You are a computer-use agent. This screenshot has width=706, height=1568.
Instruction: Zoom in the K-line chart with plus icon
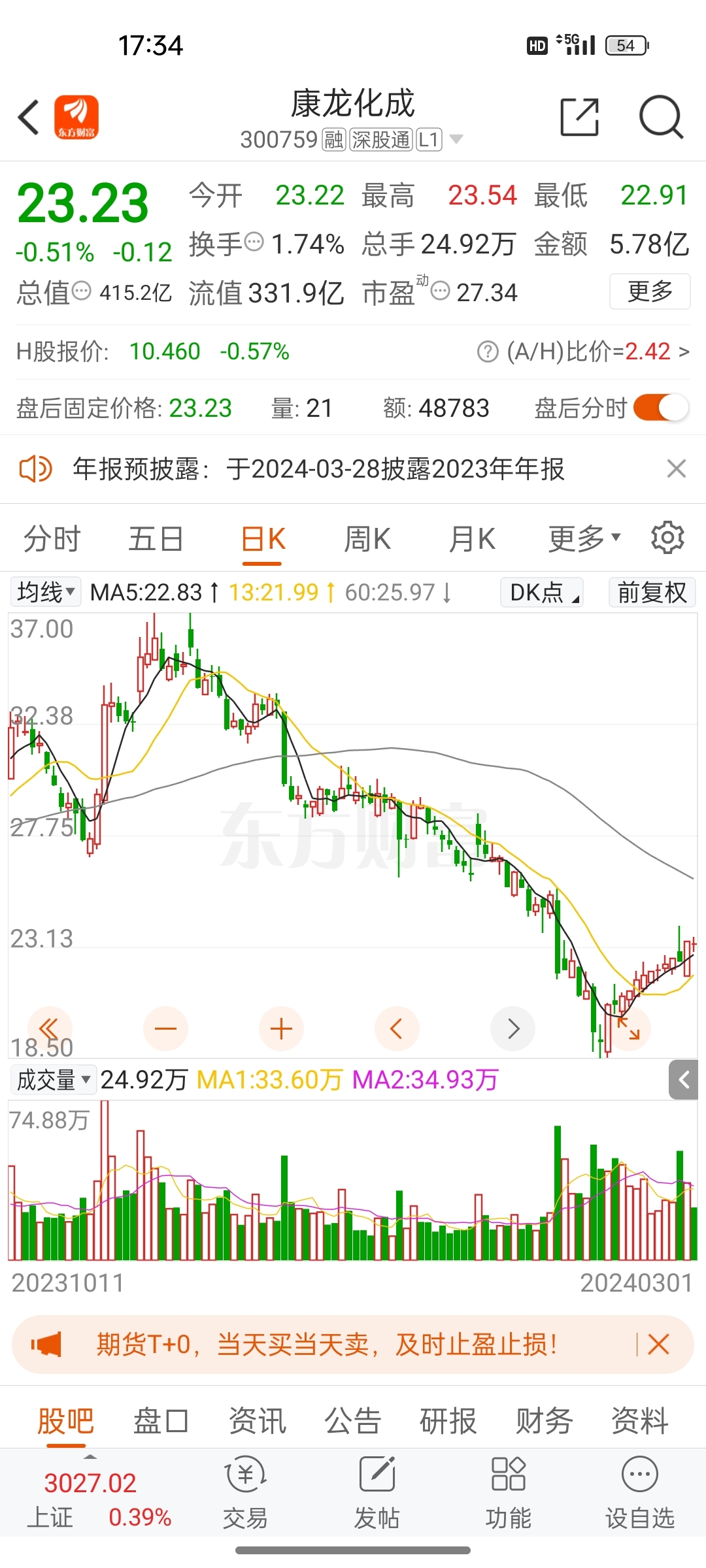coord(281,1028)
